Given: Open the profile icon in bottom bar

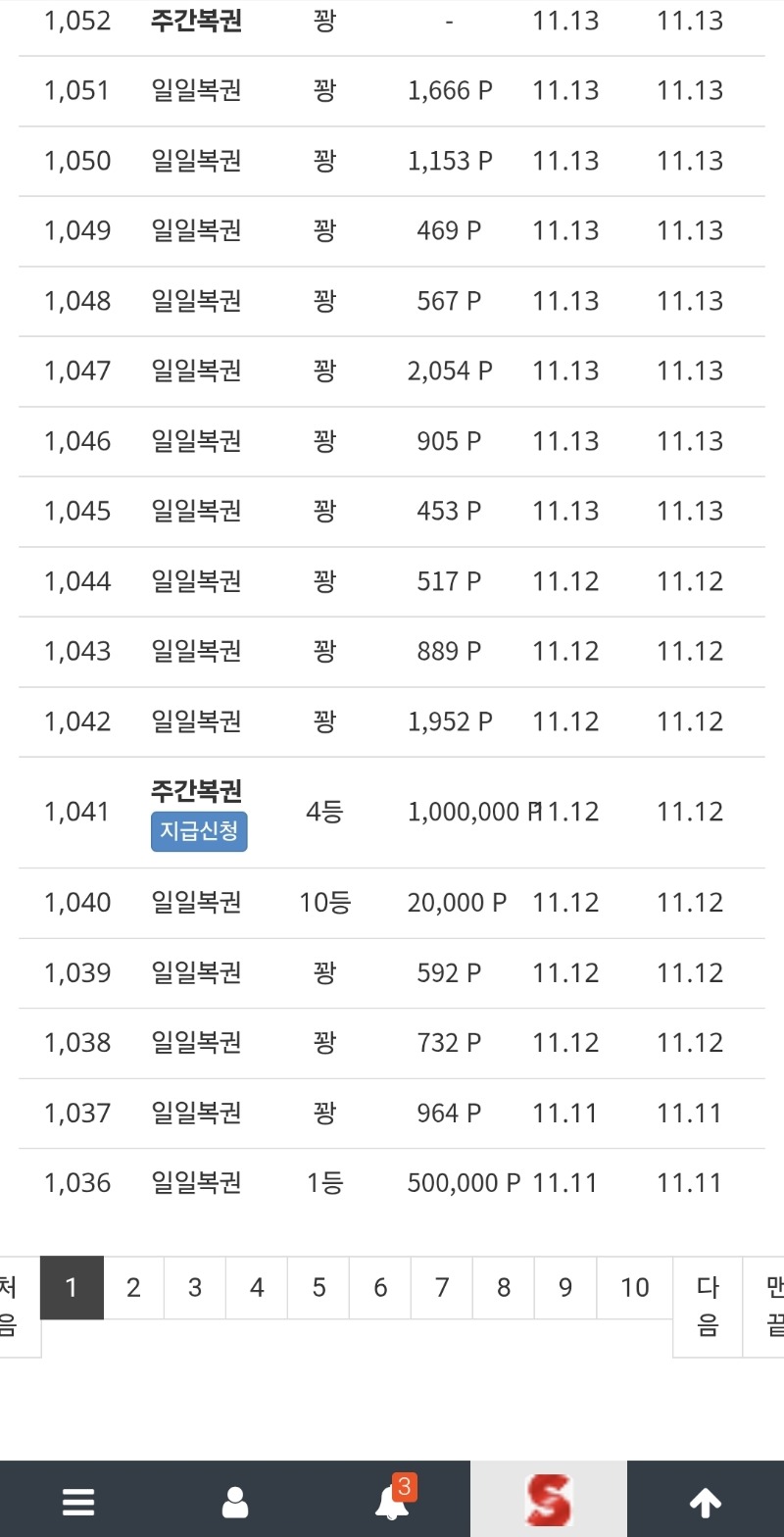Looking at the screenshot, I should [x=233, y=1501].
